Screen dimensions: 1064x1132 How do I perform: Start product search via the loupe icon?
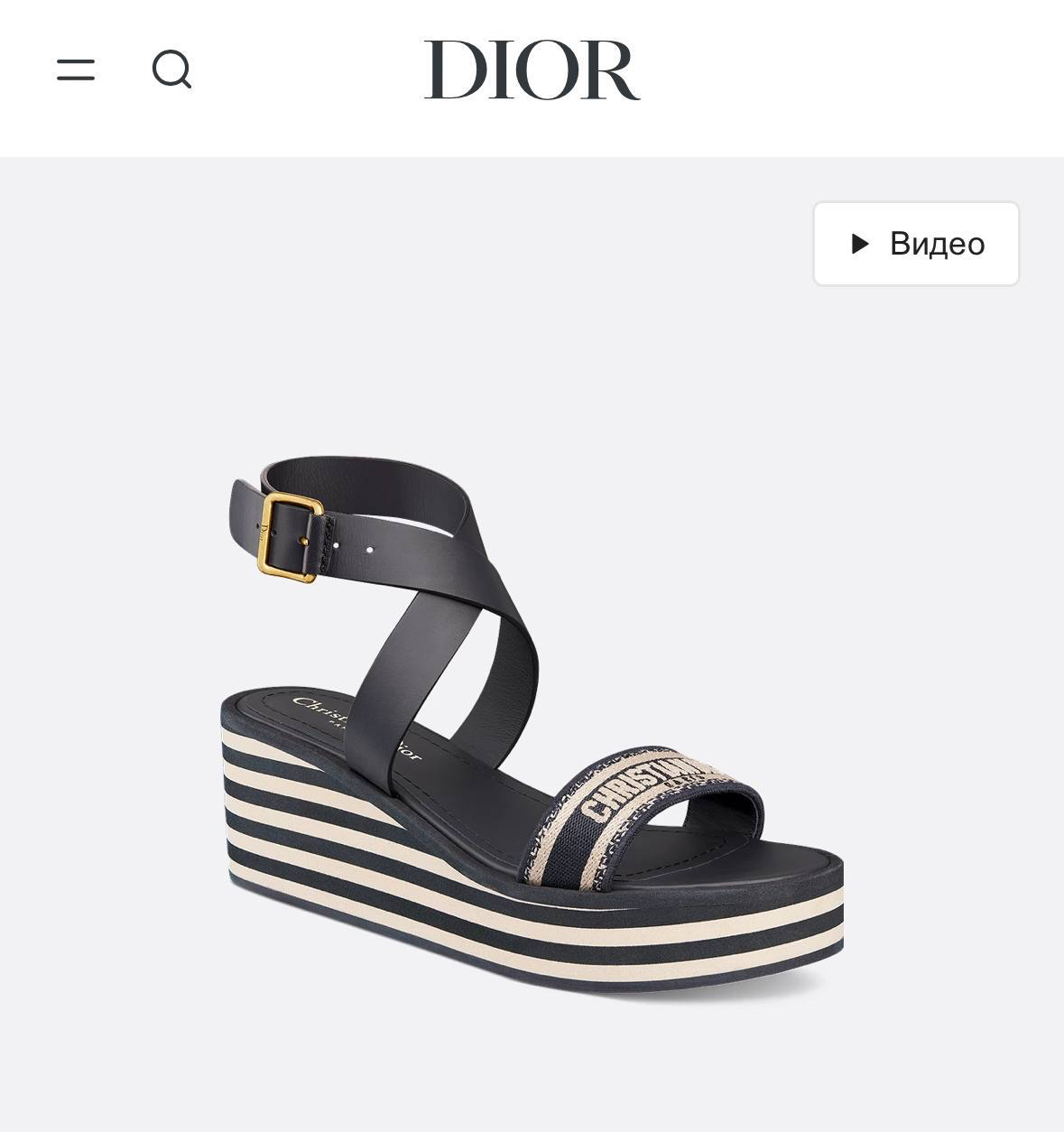(172, 70)
